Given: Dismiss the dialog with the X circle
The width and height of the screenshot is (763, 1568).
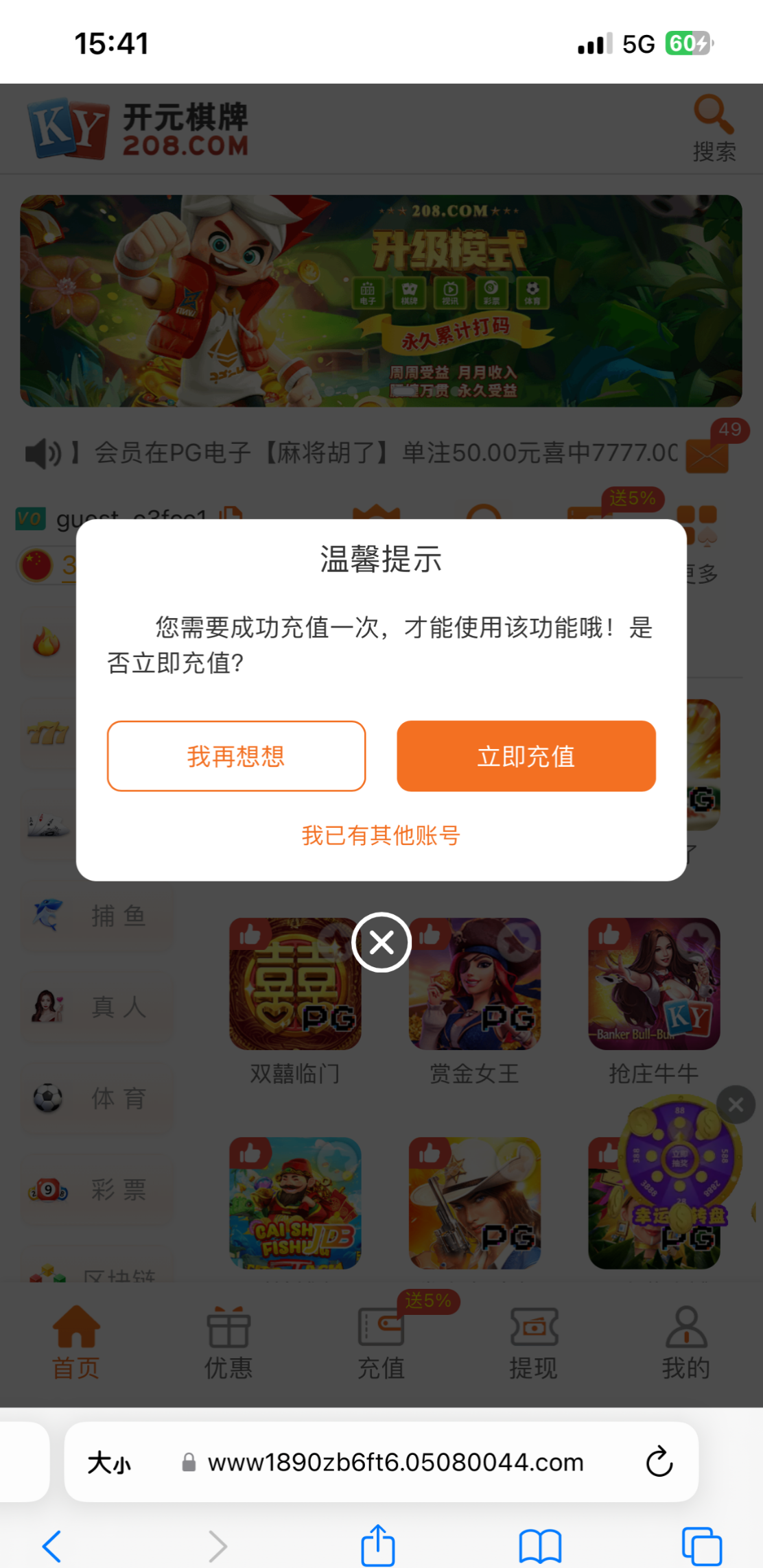Looking at the screenshot, I should pyautogui.click(x=381, y=942).
